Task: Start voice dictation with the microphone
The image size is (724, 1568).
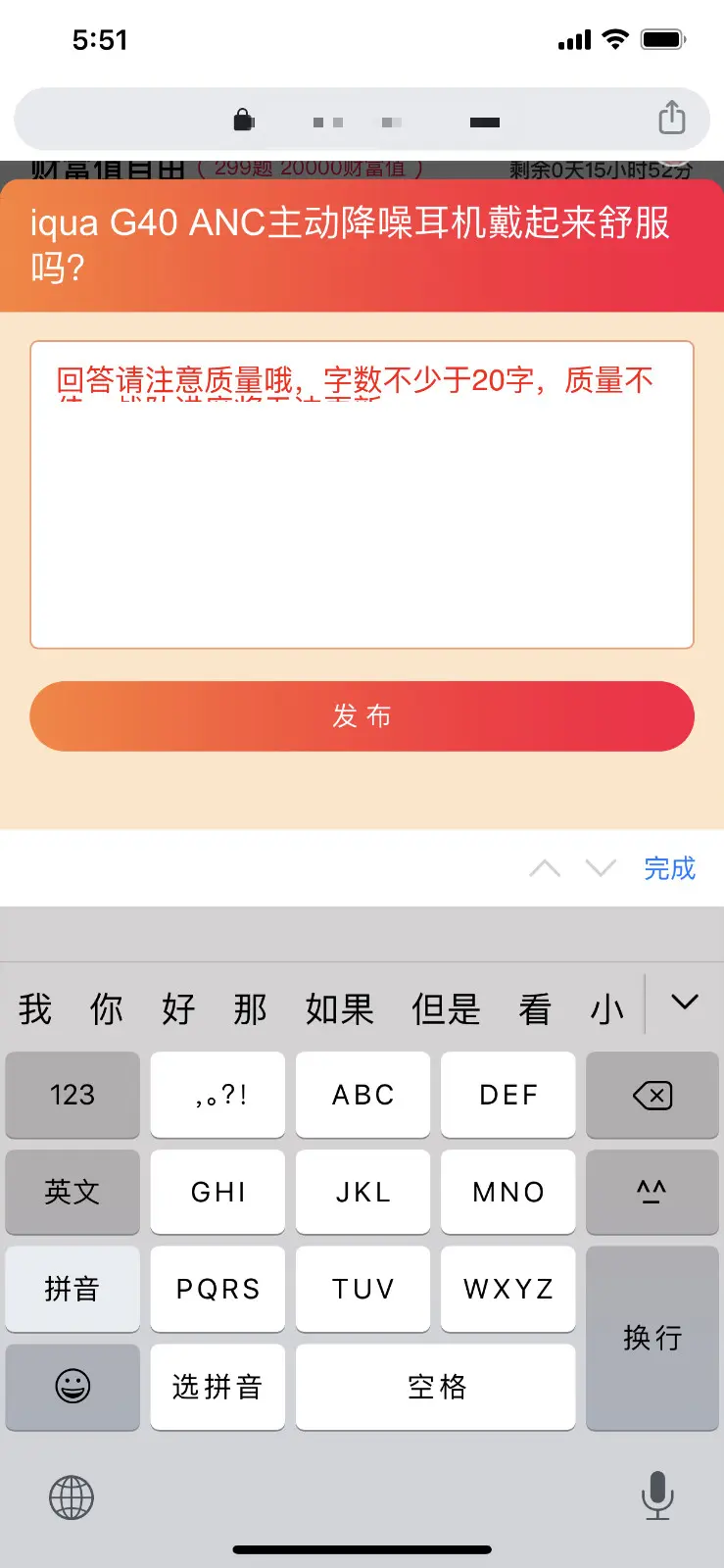Action: pyautogui.click(x=656, y=1495)
